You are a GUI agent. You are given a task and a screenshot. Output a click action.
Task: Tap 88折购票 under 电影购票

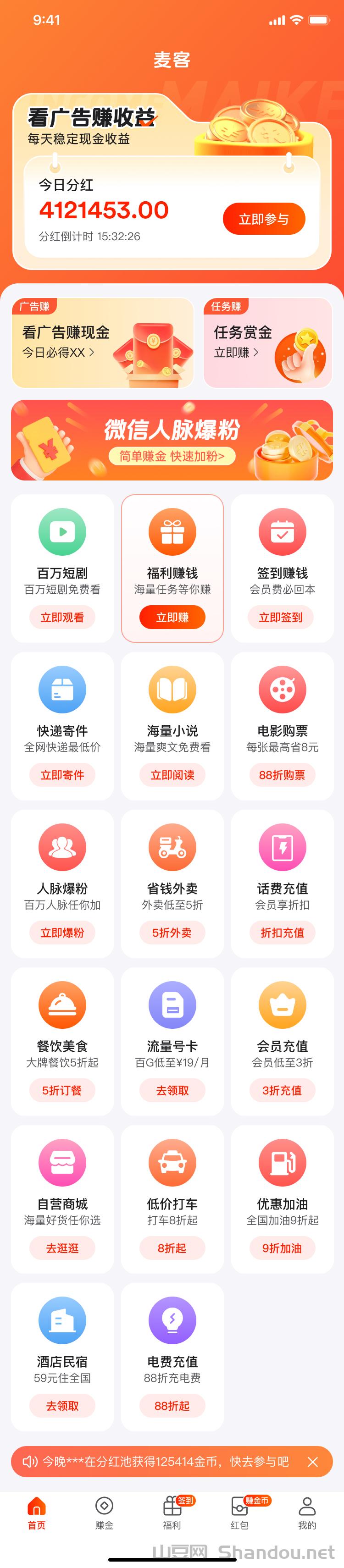(x=282, y=775)
